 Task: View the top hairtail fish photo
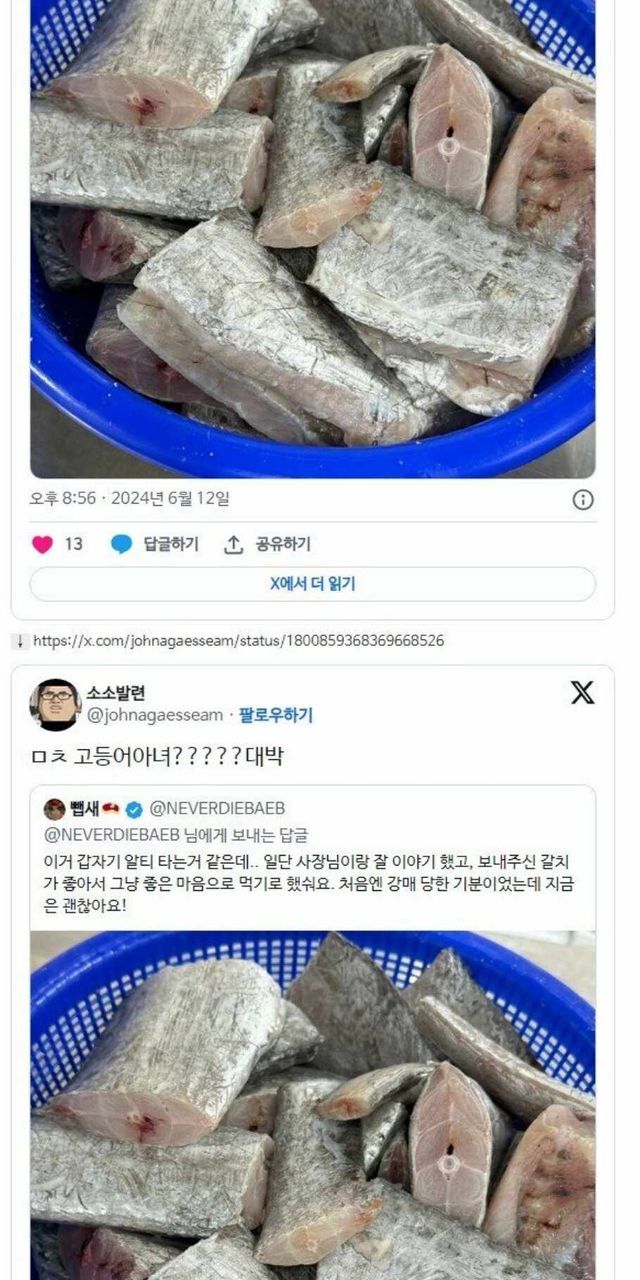click(313, 238)
